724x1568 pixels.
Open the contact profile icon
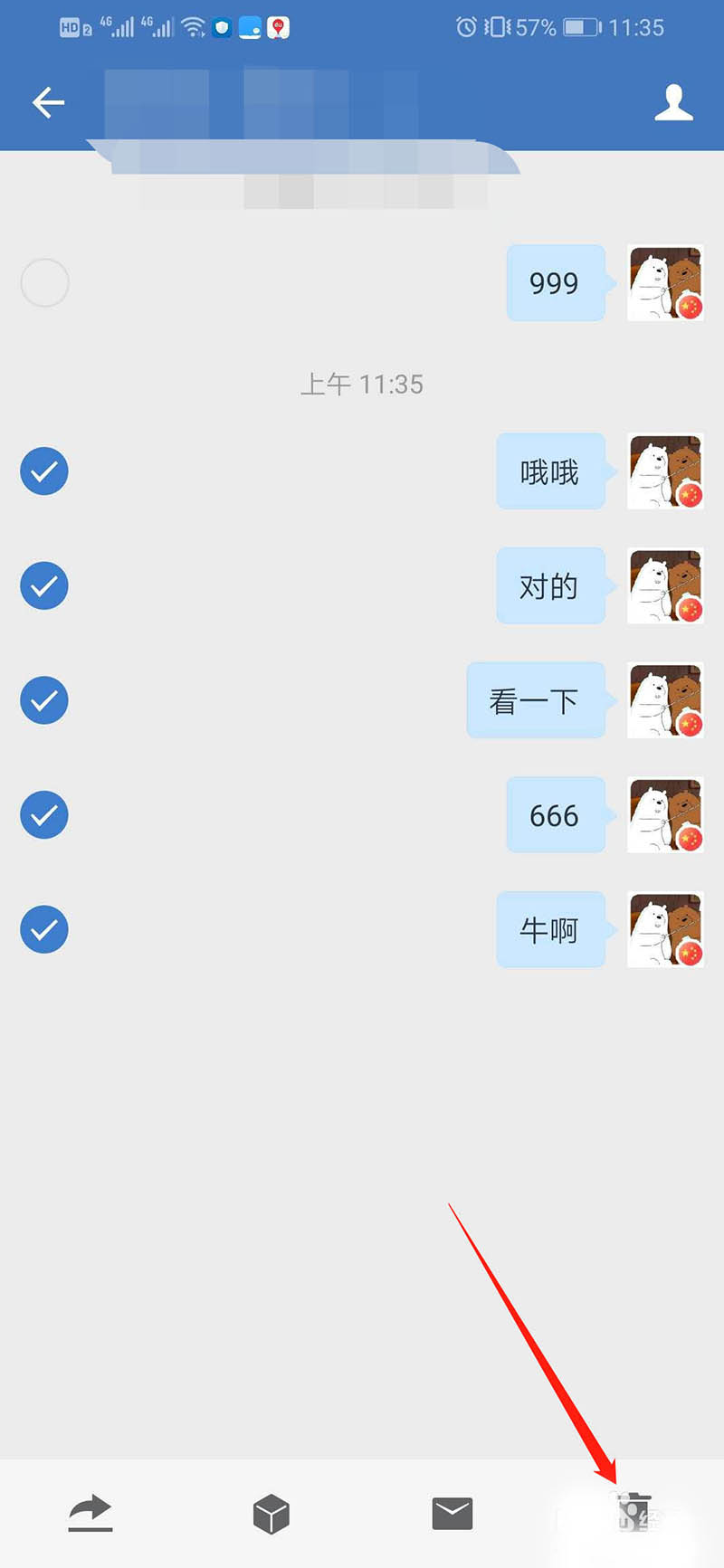[x=673, y=102]
